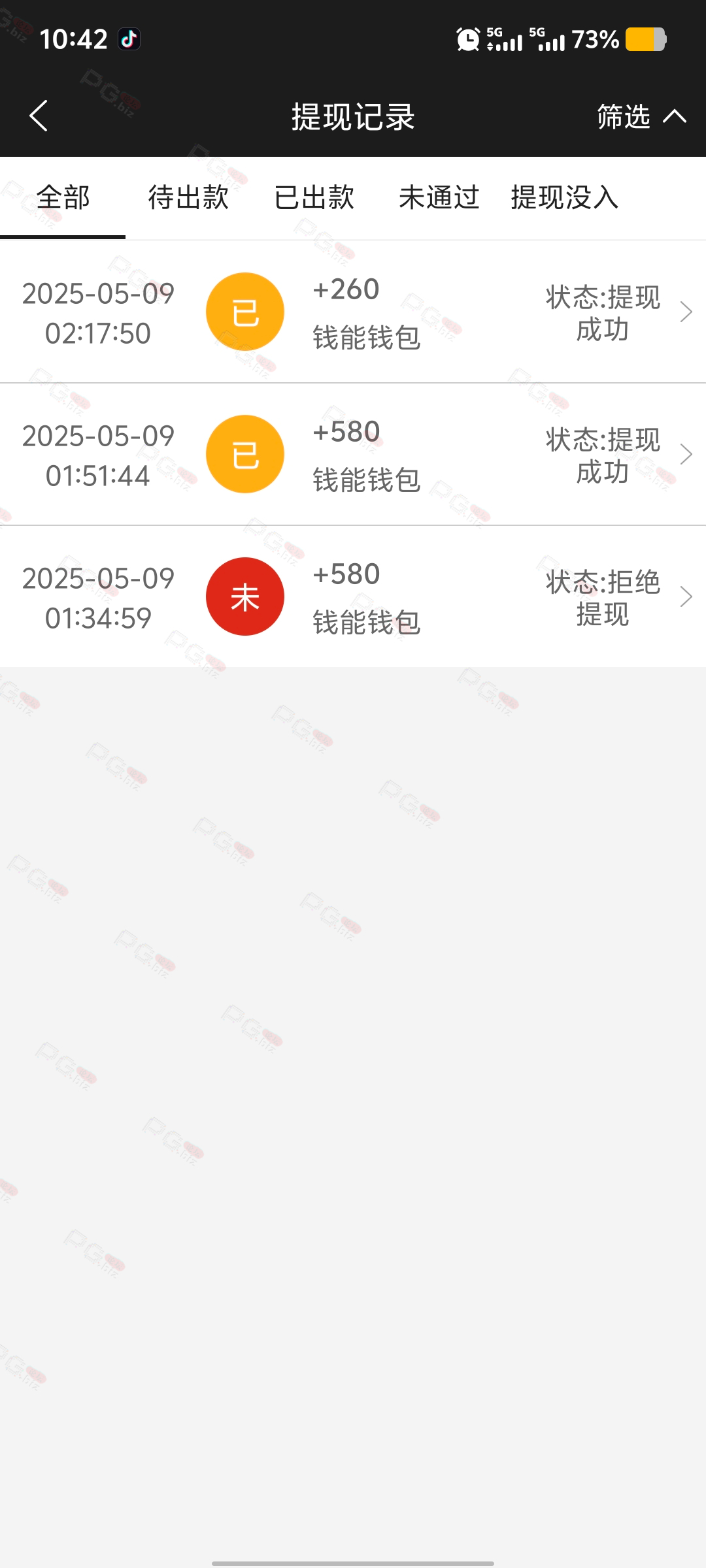Open the rejected +580 record at 01:34:59
Viewport: 706px width, 1568px height.
click(x=353, y=596)
